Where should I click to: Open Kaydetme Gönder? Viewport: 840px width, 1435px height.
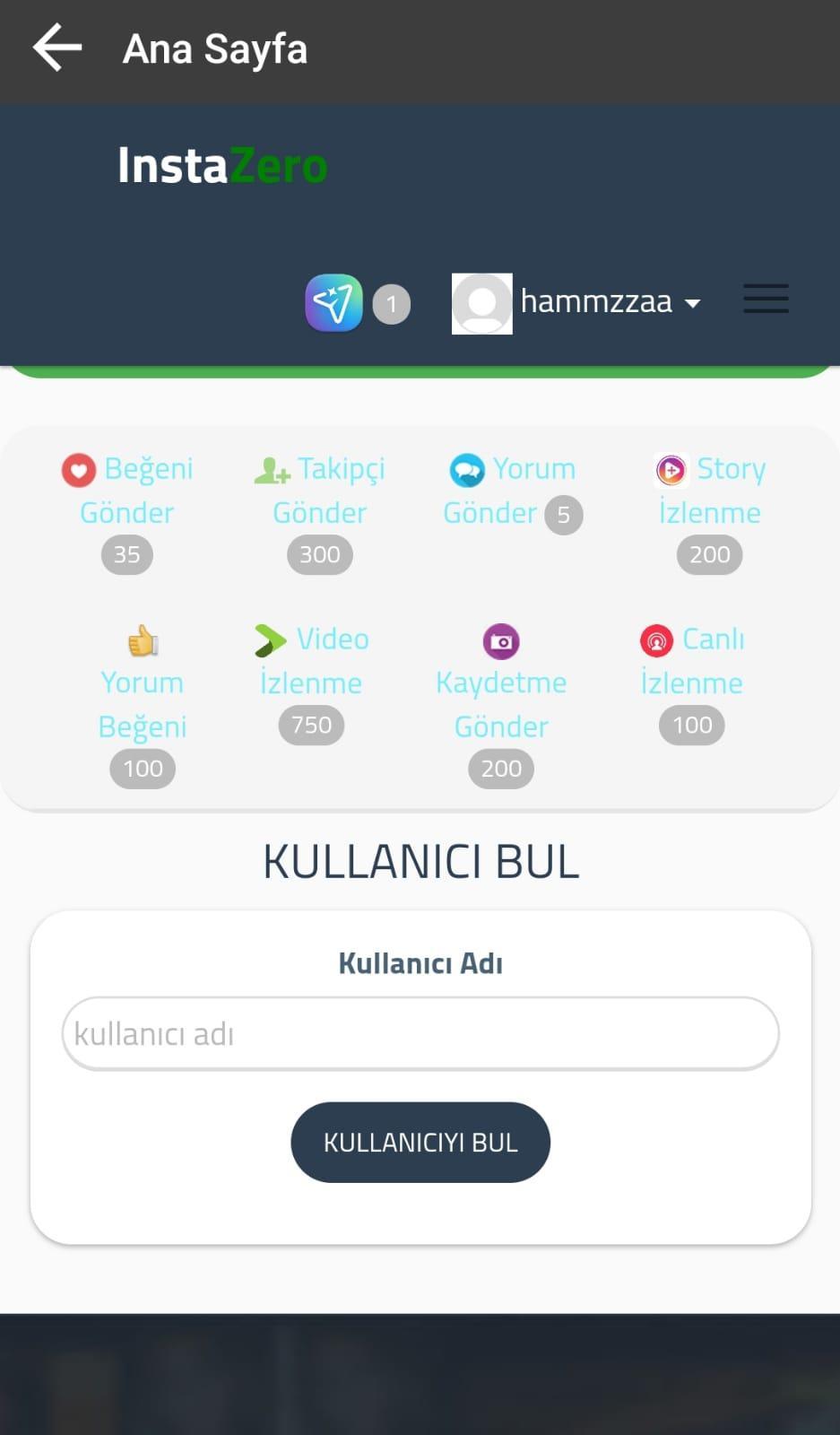(x=501, y=705)
